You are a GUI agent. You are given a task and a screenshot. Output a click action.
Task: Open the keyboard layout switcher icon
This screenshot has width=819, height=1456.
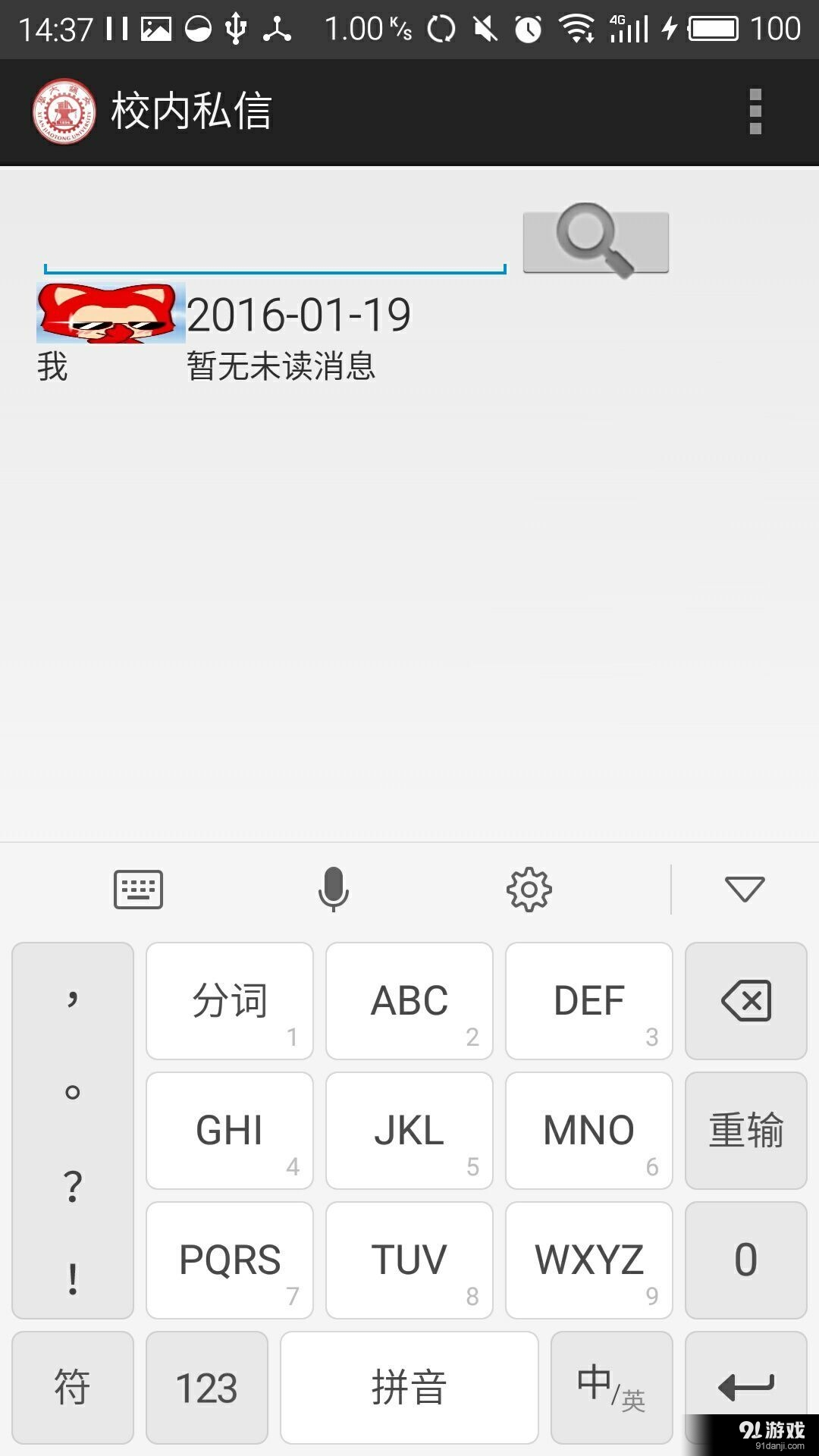tap(138, 888)
